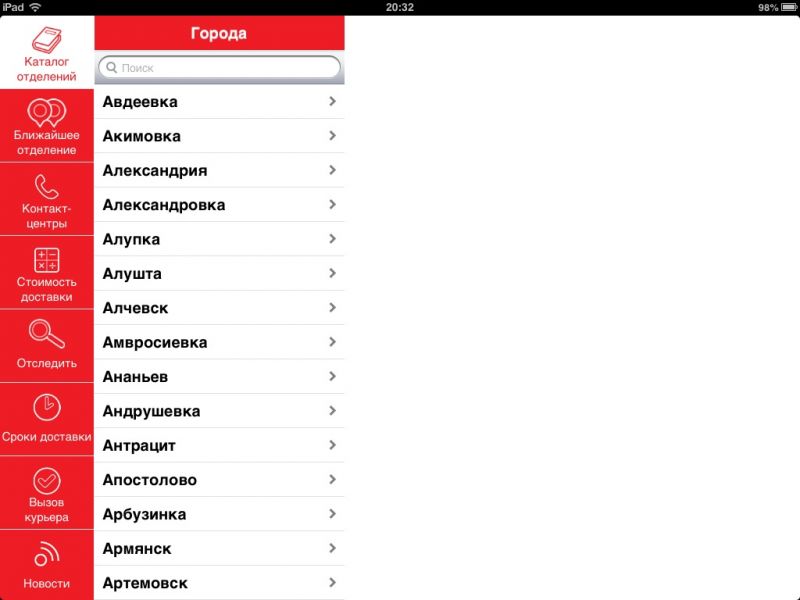Screen dimensions: 800x600
Task: Switch to Ближайшее отделение tab
Action: pyautogui.click(x=47, y=126)
